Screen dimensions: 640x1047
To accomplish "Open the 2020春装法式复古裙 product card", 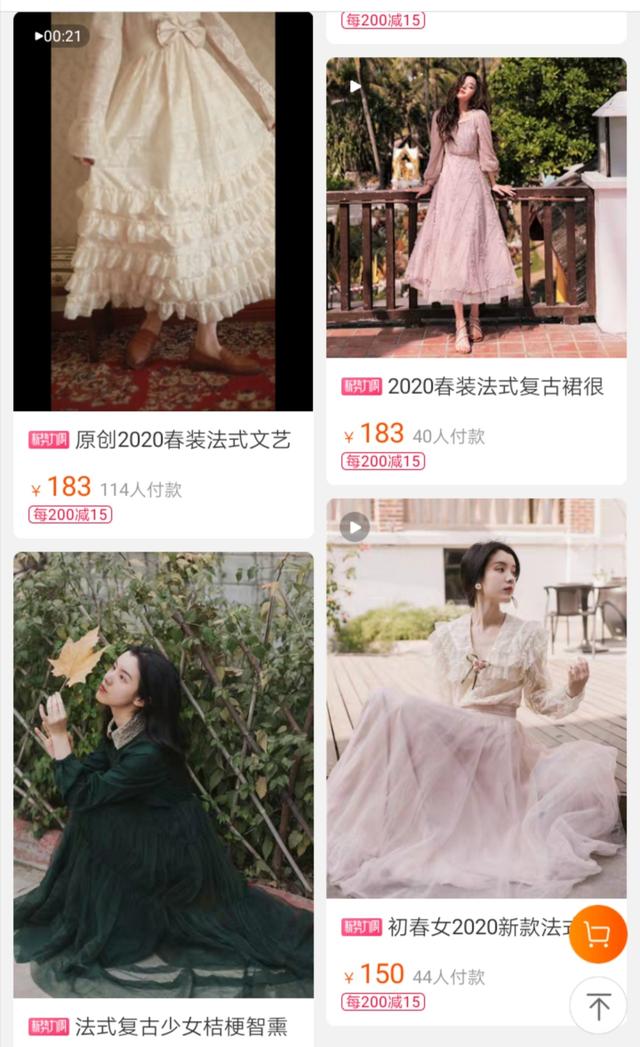I will pyautogui.click(x=476, y=270).
